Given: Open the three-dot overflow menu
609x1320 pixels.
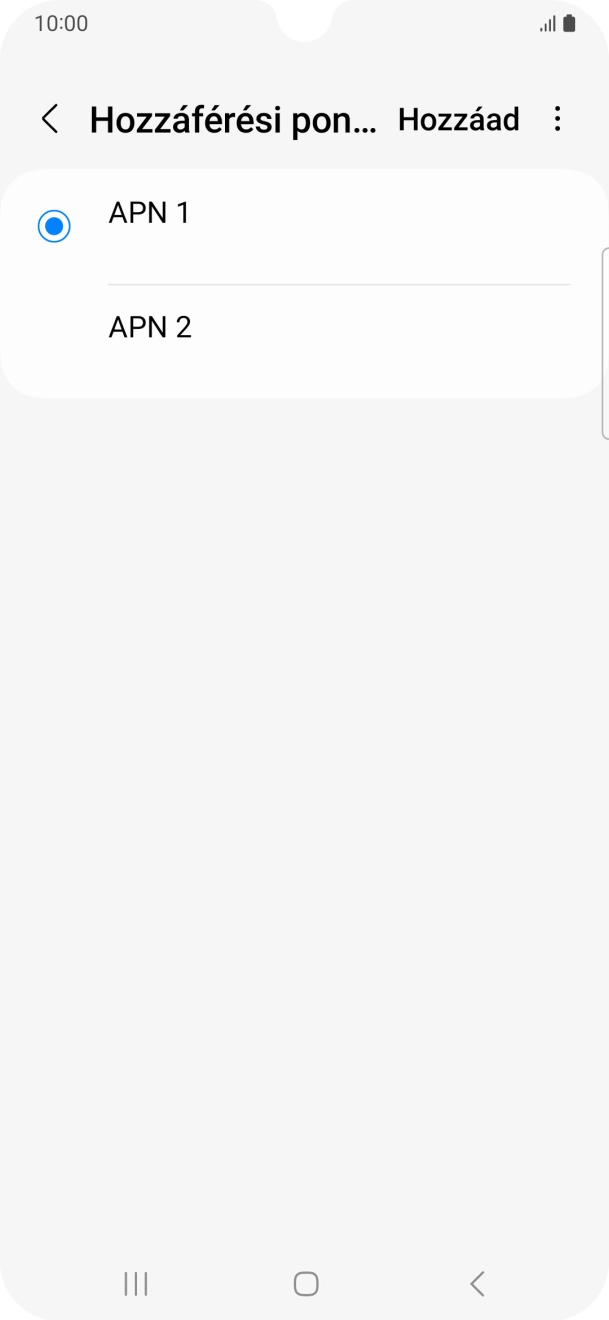Looking at the screenshot, I should 557,120.
